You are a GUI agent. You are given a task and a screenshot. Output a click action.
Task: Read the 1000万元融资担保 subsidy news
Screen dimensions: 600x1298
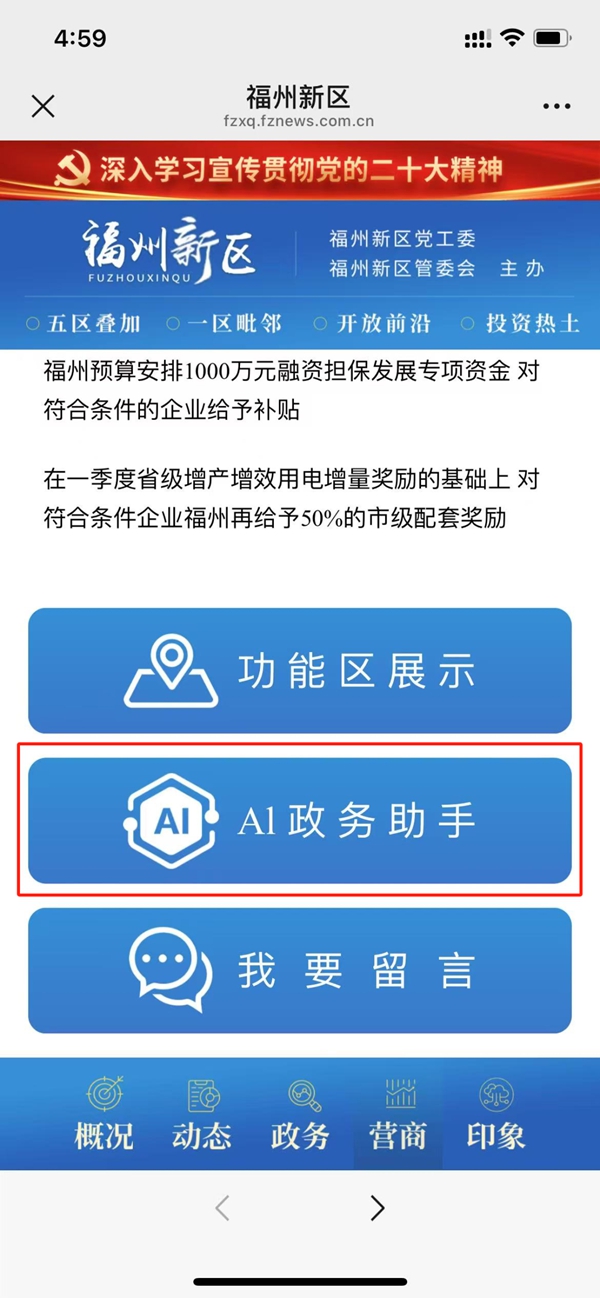(x=292, y=391)
